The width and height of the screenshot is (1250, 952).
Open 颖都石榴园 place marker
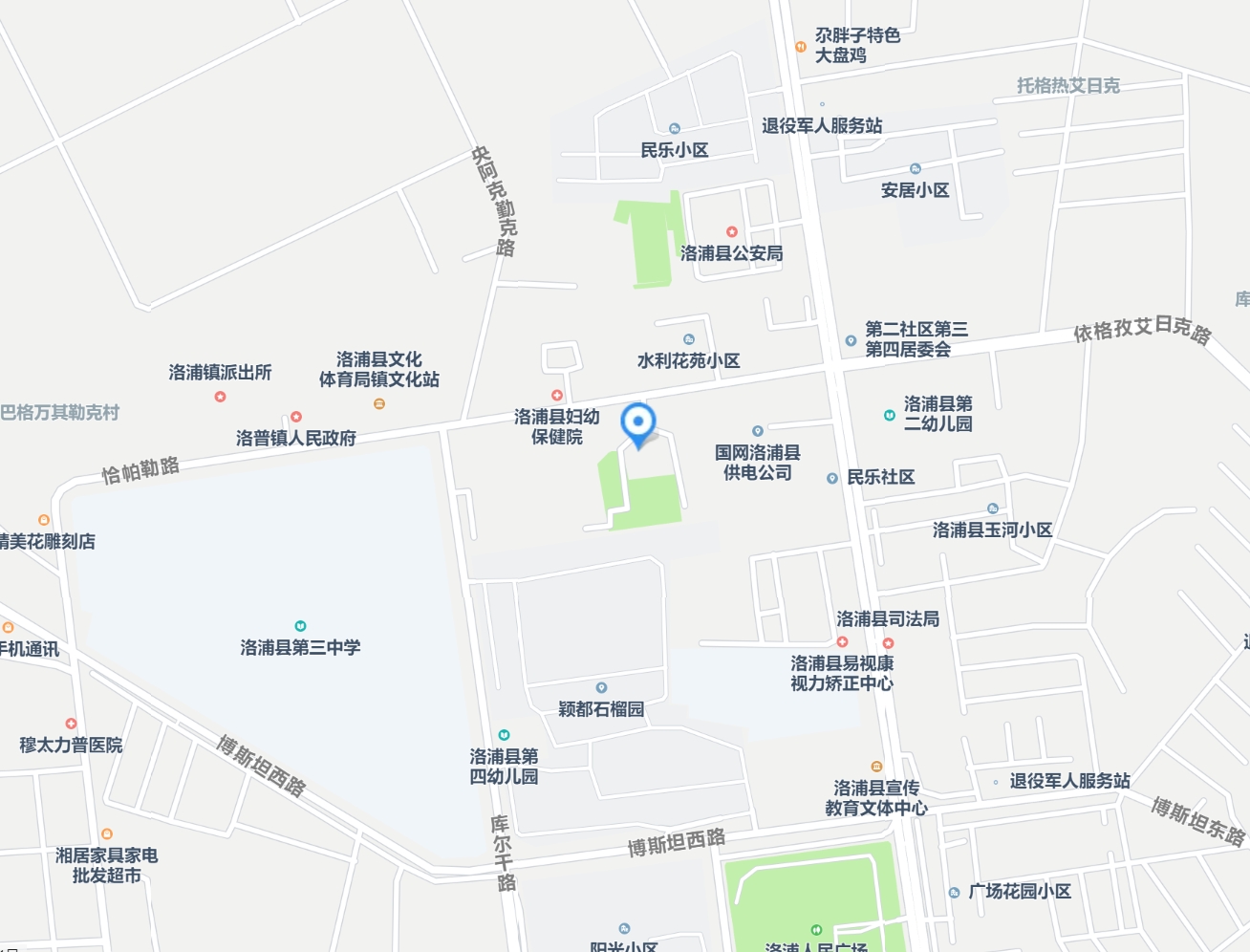(601, 688)
